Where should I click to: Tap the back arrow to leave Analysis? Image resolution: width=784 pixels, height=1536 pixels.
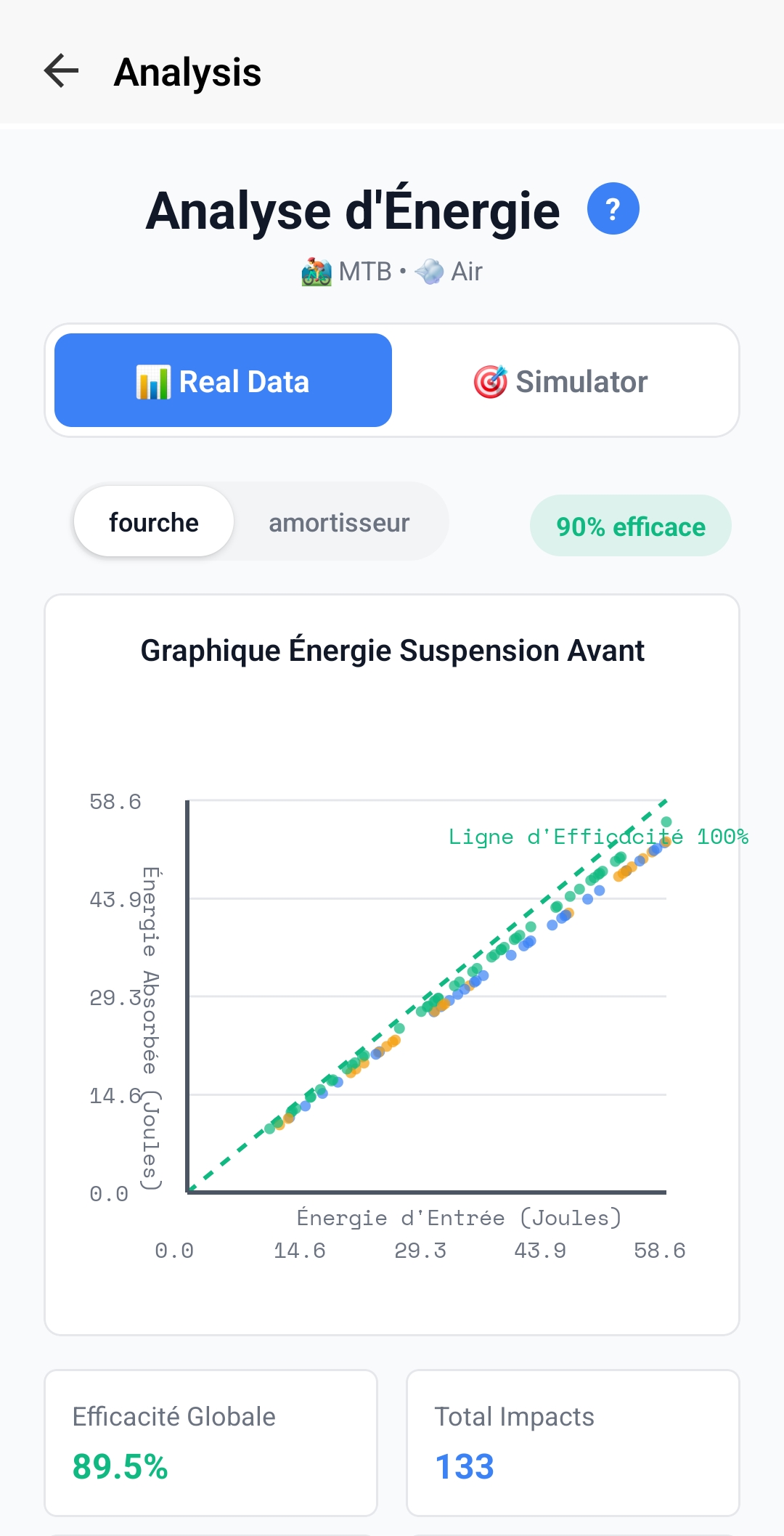[60, 72]
